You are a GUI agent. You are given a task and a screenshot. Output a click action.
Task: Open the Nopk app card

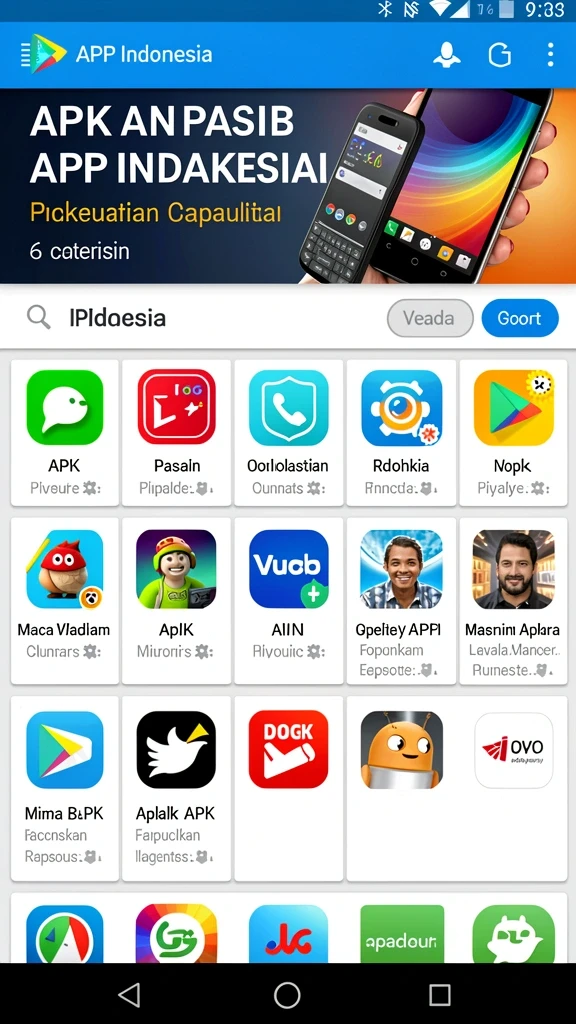[513, 432]
